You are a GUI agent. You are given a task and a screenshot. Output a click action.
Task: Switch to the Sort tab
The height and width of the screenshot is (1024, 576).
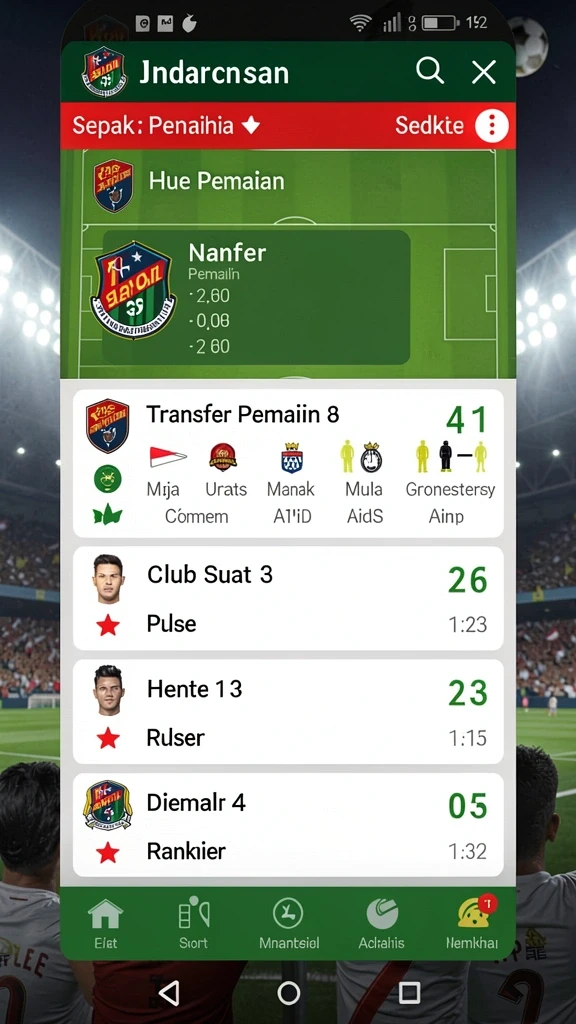(193, 924)
